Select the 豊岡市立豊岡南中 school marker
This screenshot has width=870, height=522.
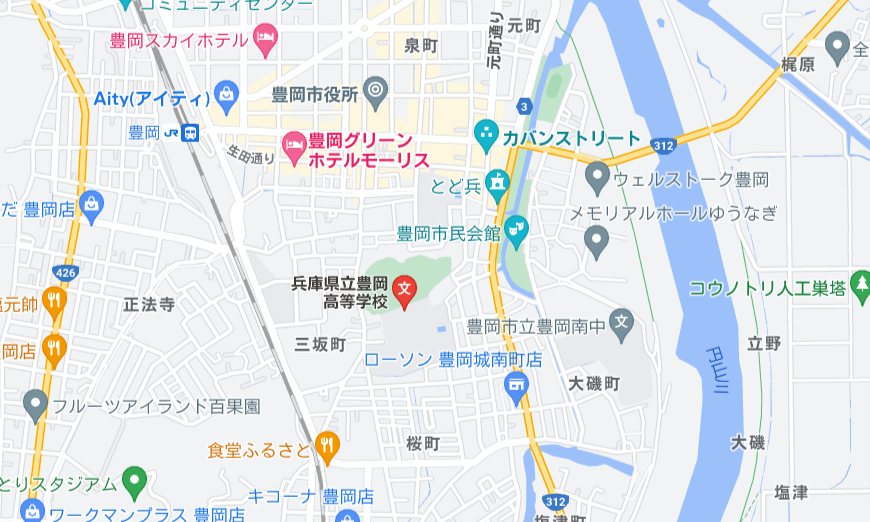click(622, 324)
